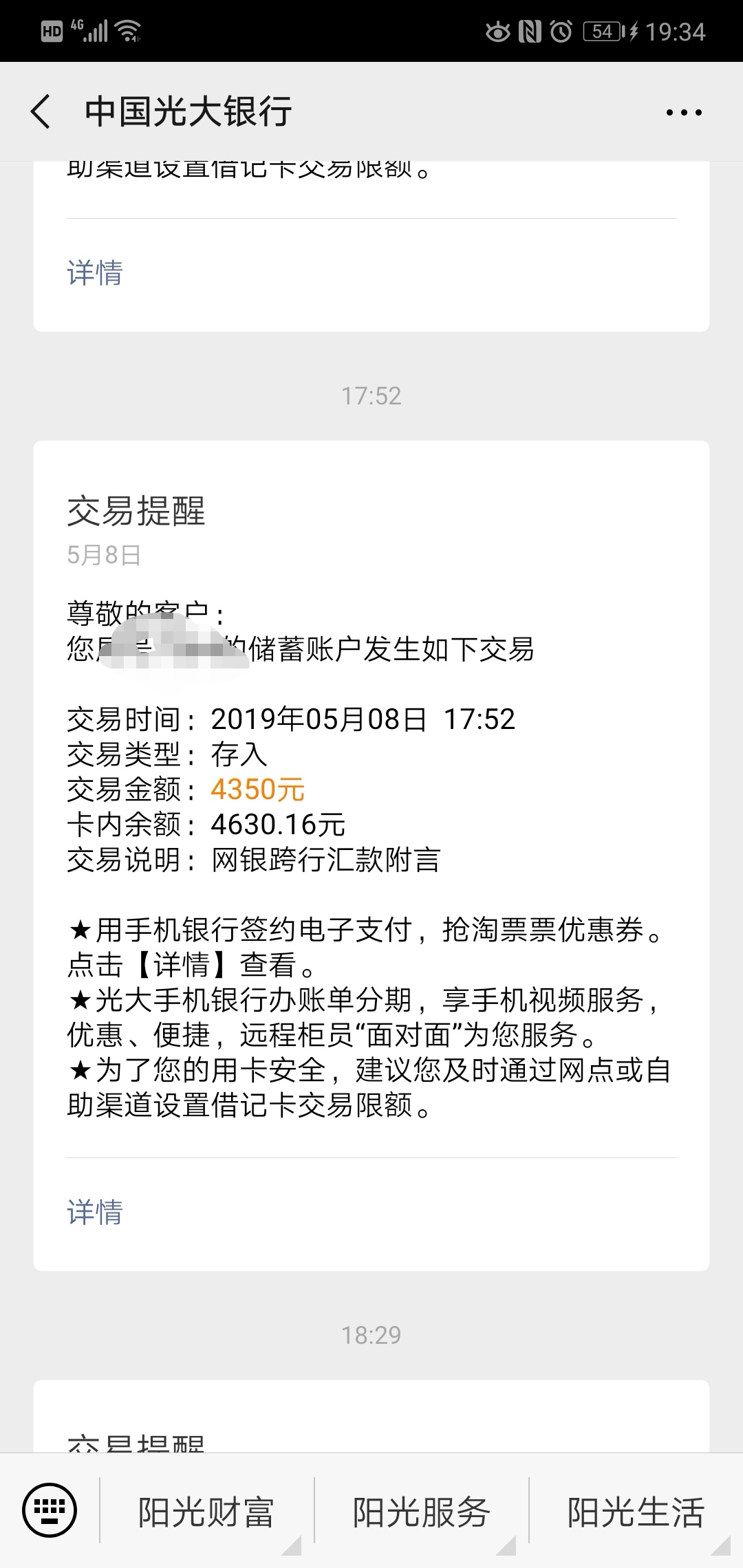Open the 阳光财富 menu

coord(206,1512)
